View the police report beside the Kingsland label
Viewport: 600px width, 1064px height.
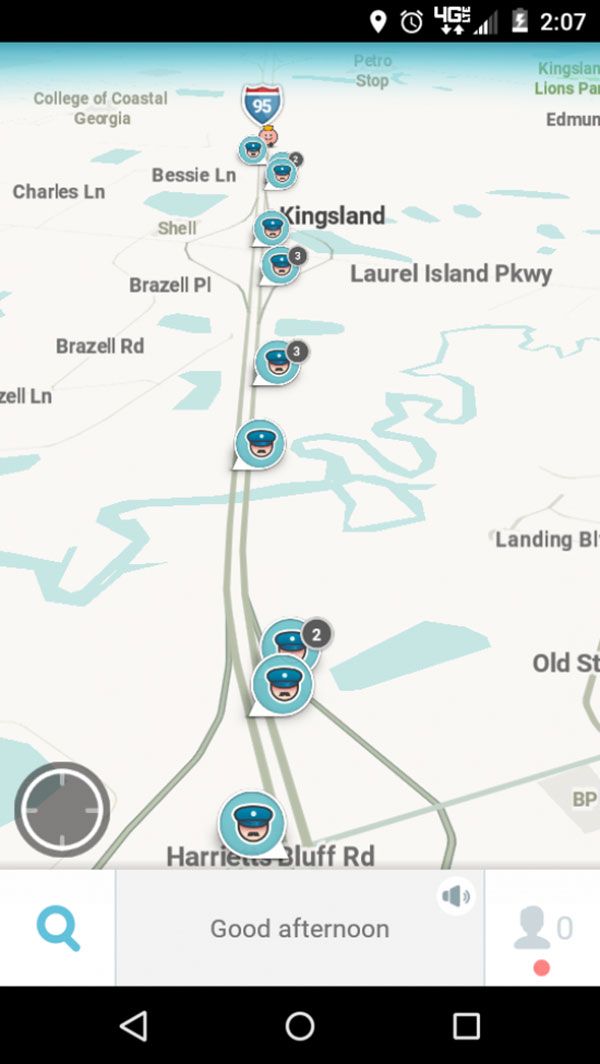(271, 228)
